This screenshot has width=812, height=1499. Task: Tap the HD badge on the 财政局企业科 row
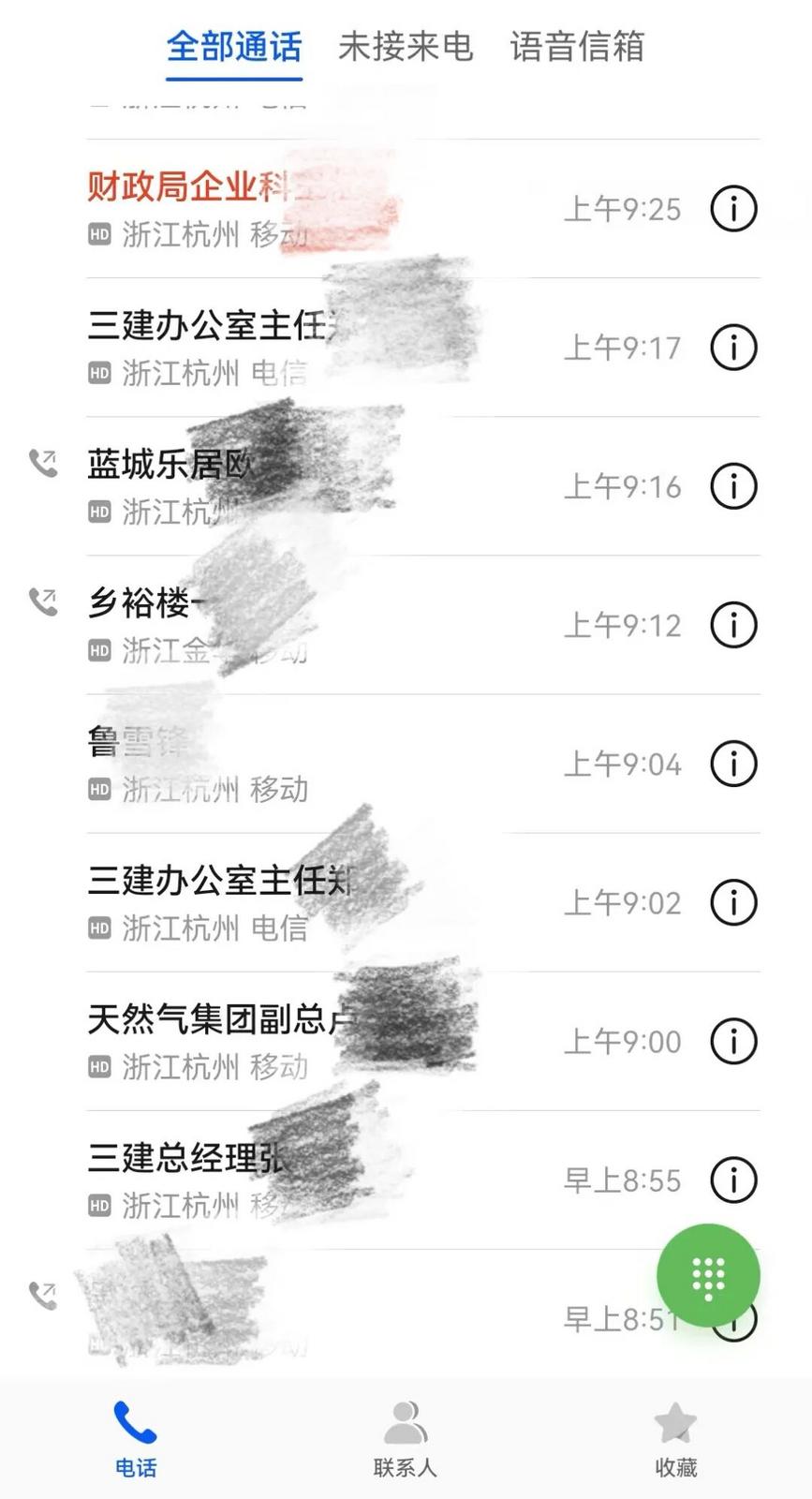coord(99,232)
